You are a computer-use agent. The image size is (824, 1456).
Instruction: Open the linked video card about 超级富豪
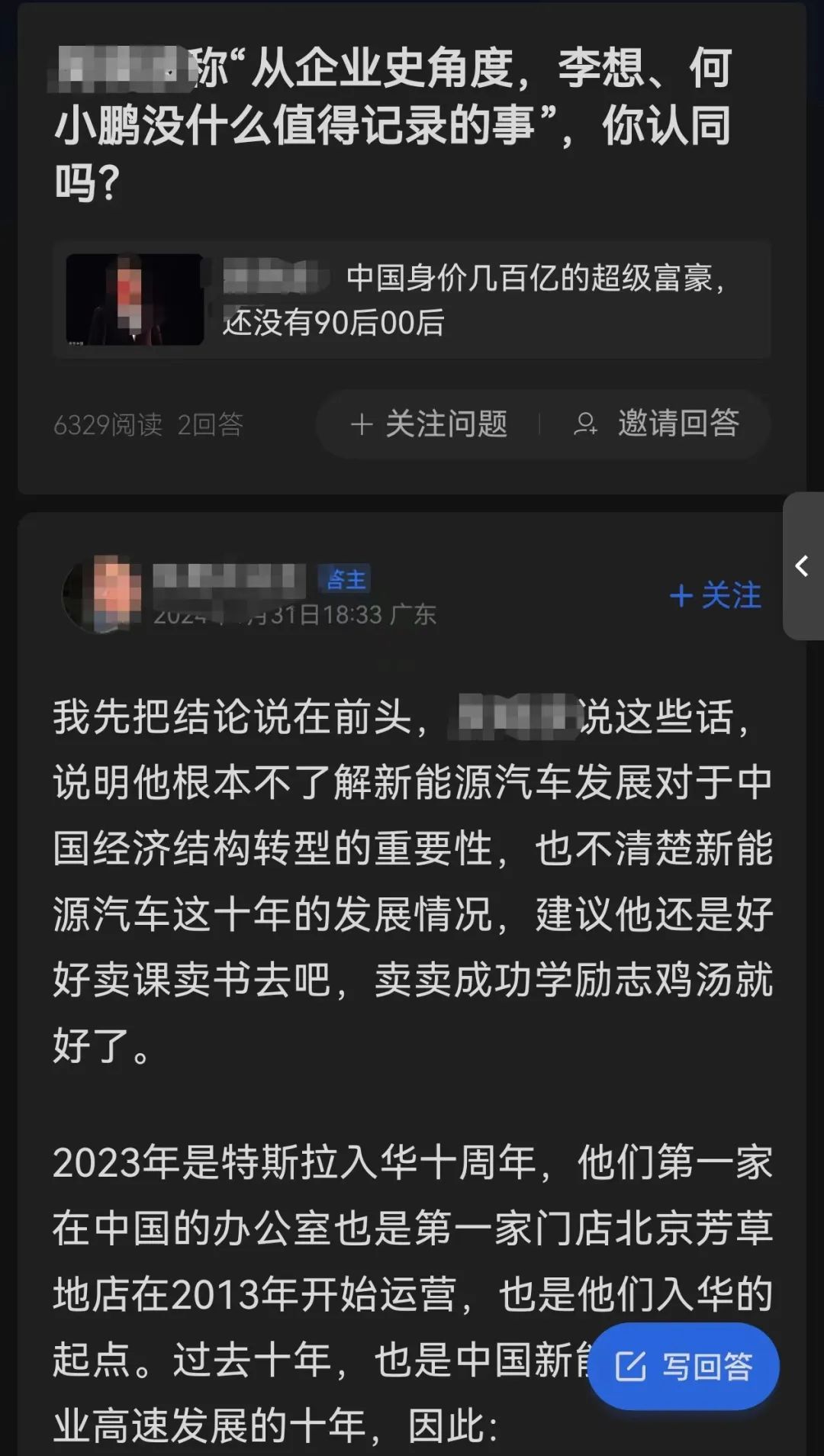pyautogui.click(x=412, y=300)
